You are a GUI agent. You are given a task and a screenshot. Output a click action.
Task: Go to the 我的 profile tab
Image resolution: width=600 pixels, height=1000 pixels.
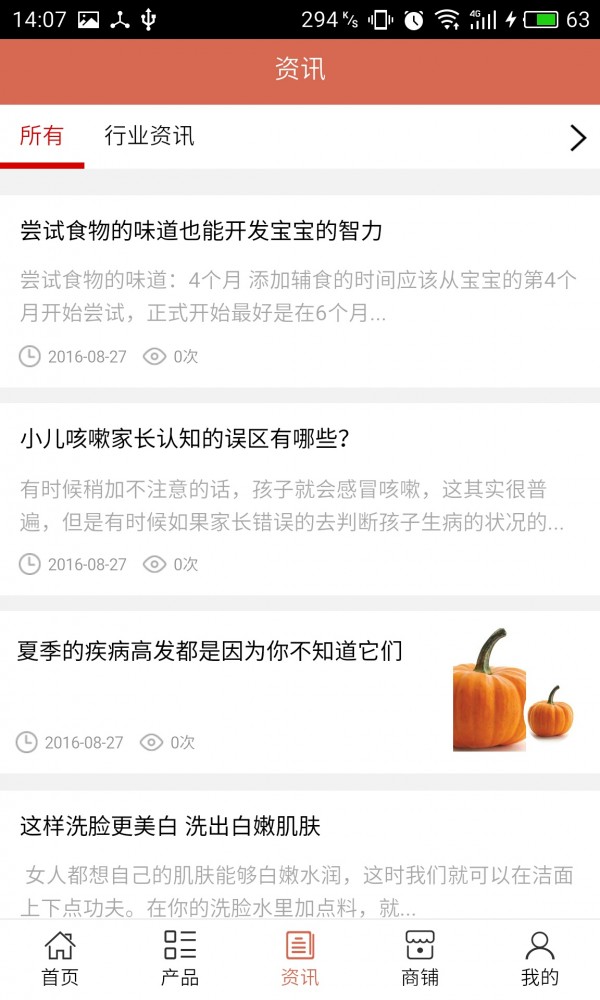pyautogui.click(x=540, y=958)
